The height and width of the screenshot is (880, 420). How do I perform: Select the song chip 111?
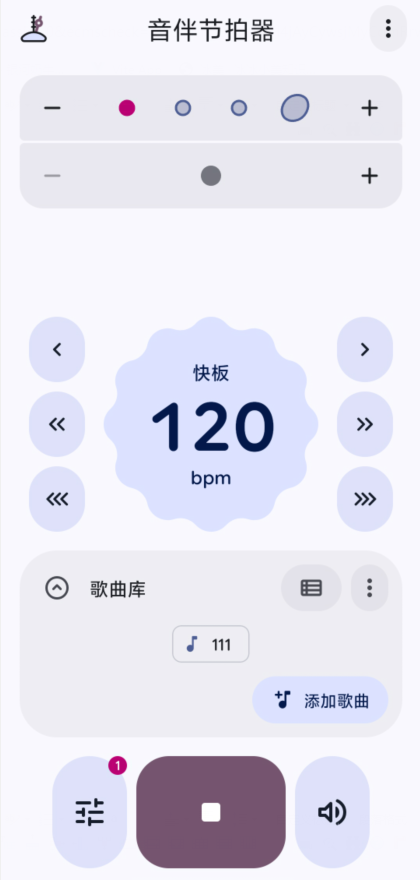(x=211, y=644)
